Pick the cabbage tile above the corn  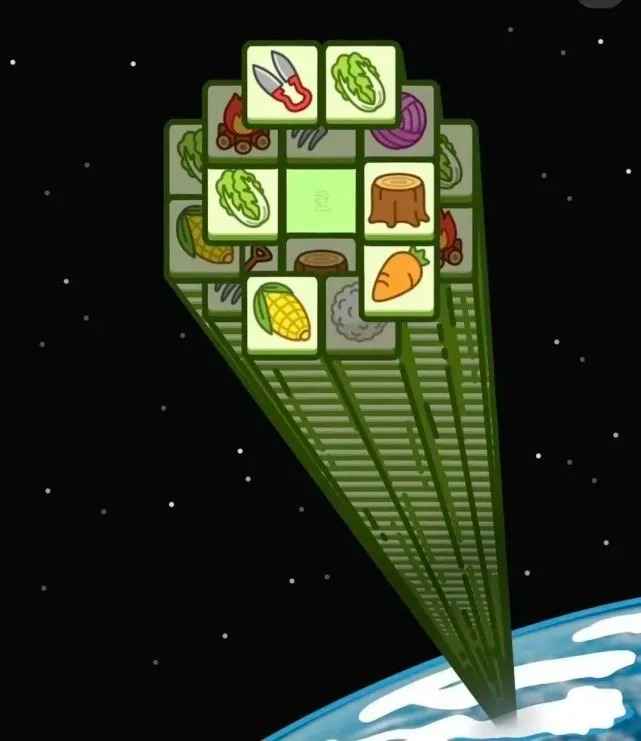(243, 203)
